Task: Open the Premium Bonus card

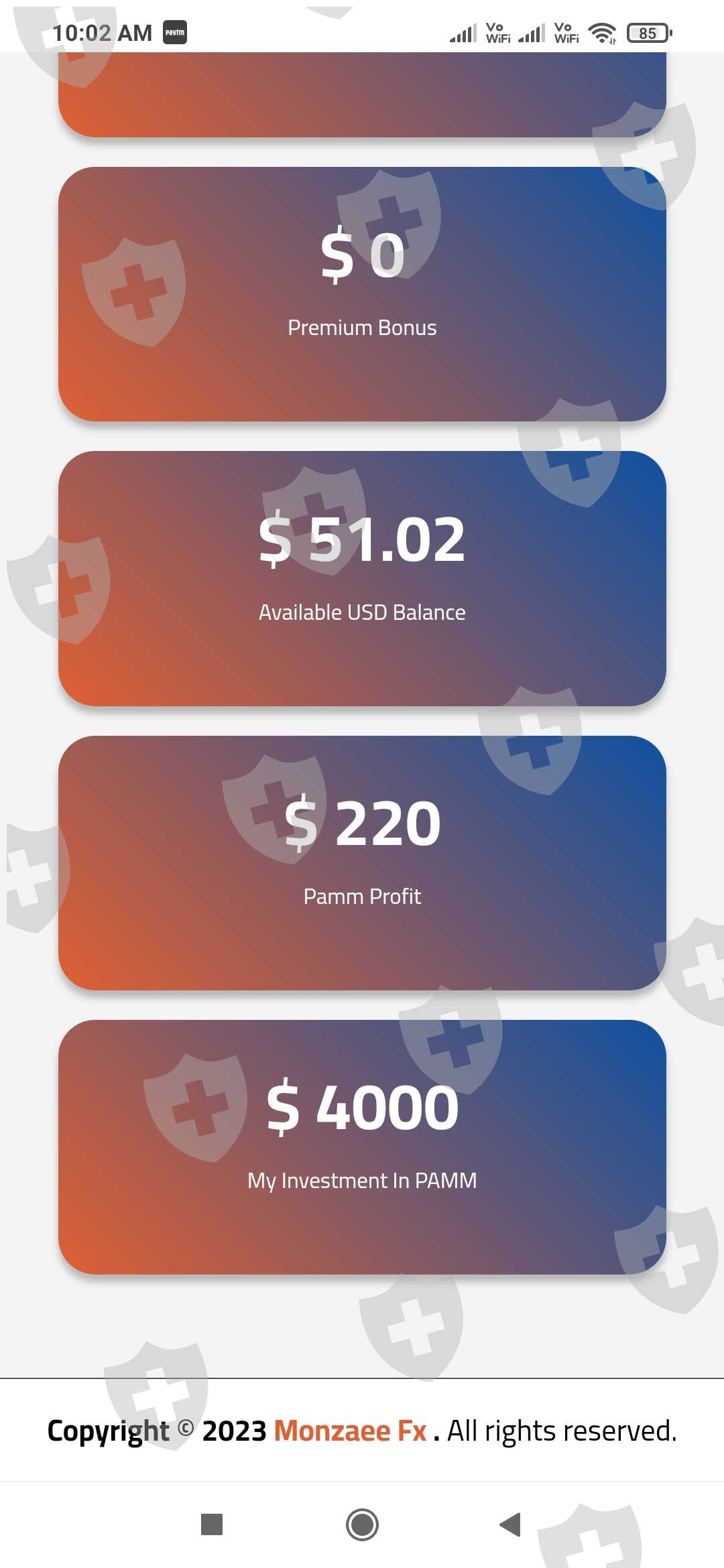Action: click(x=362, y=294)
